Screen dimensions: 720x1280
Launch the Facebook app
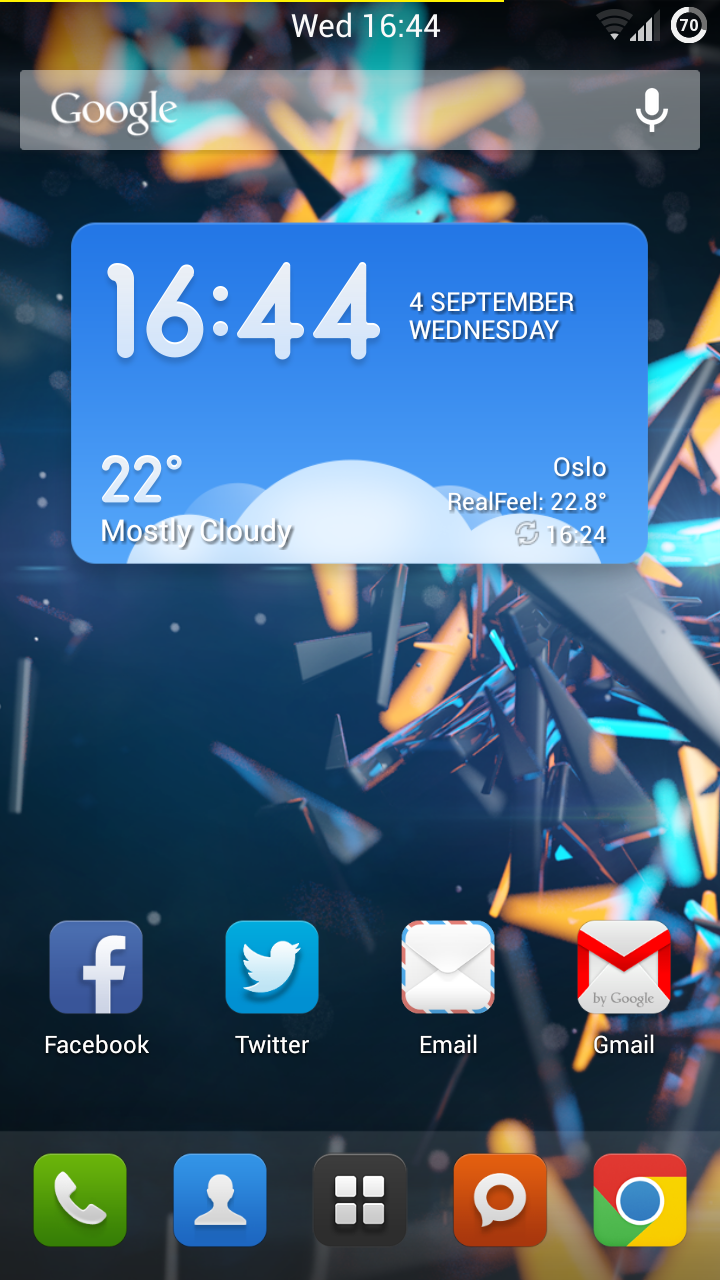tap(96, 967)
